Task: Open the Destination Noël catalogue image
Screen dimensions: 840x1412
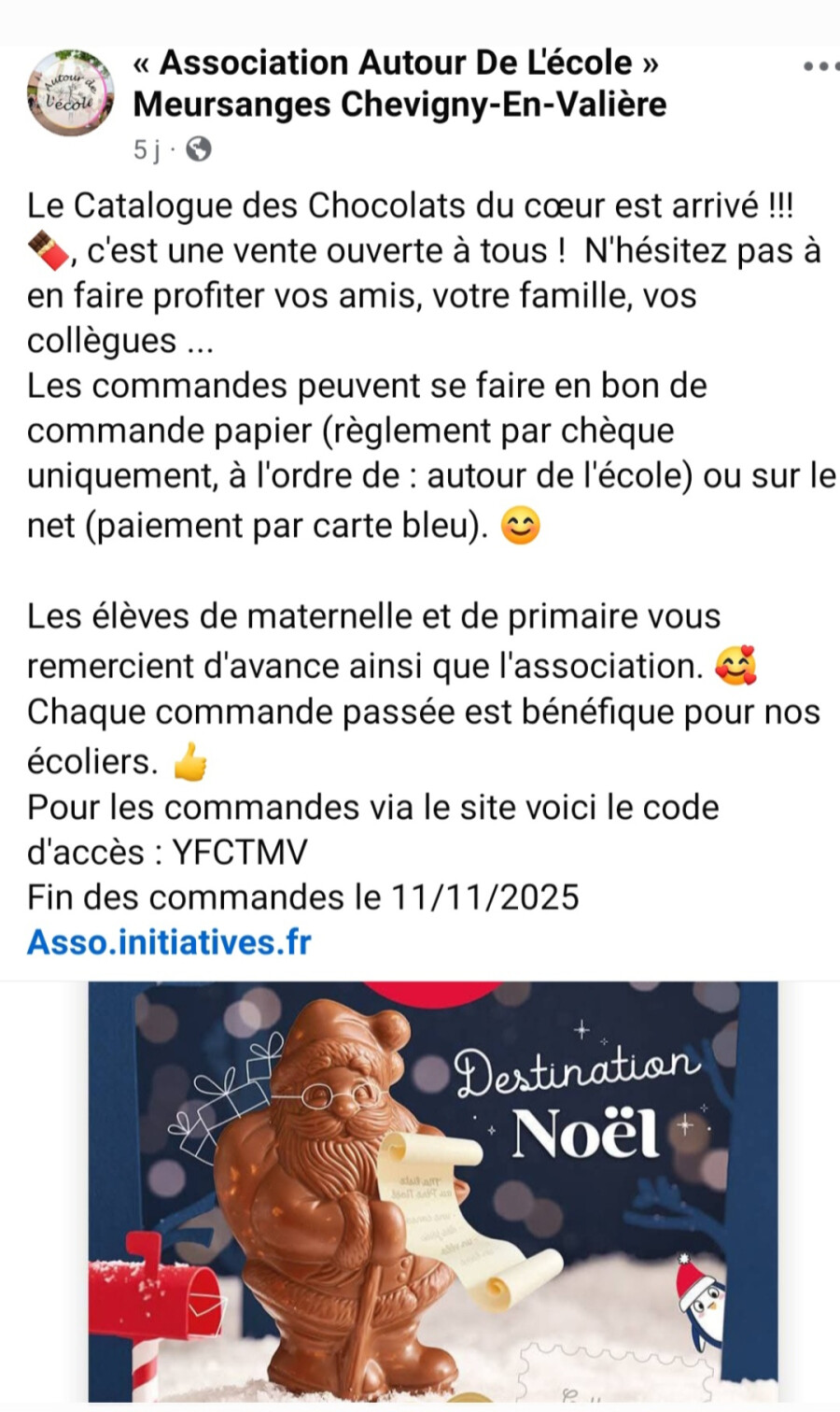Action: [x=433, y=1191]
